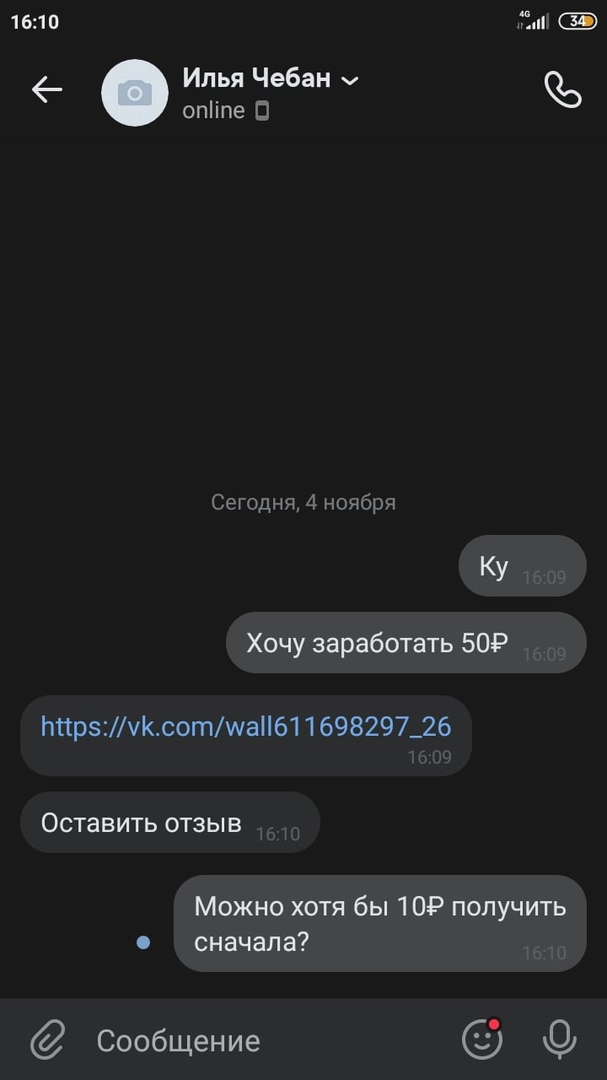Open the emoji and stickers picker
Screen dimensions: 607x1080
[482, 1040]
